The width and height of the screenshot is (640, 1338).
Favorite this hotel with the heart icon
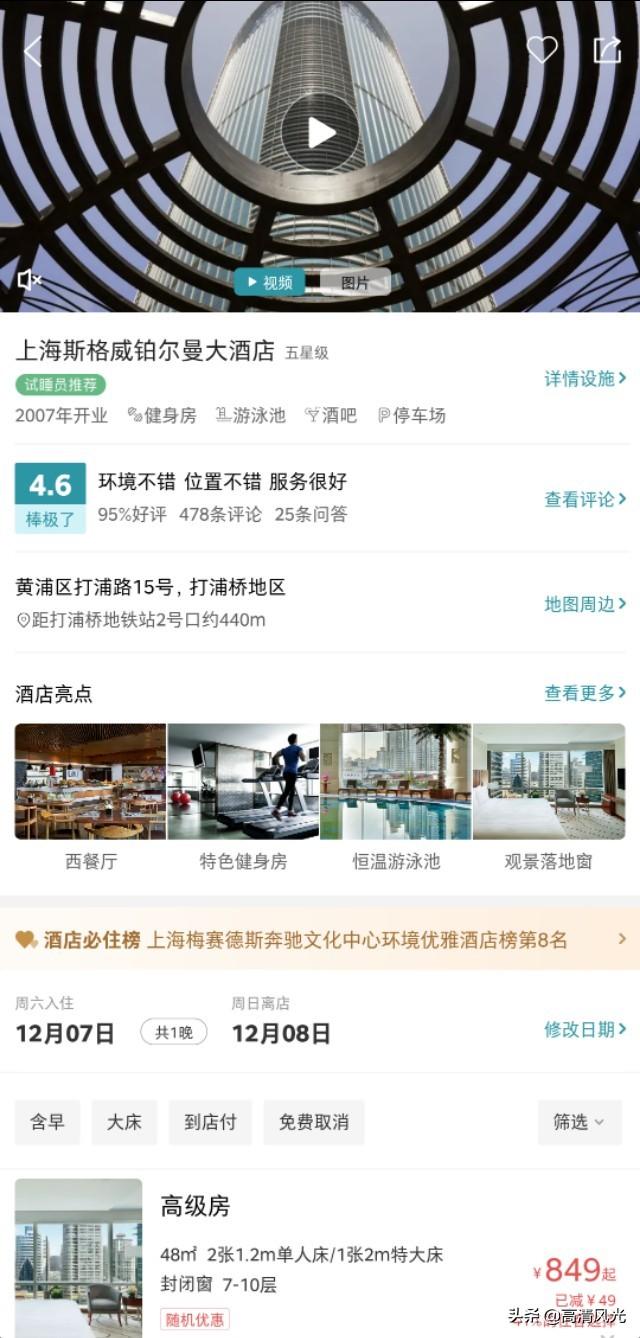542,50
